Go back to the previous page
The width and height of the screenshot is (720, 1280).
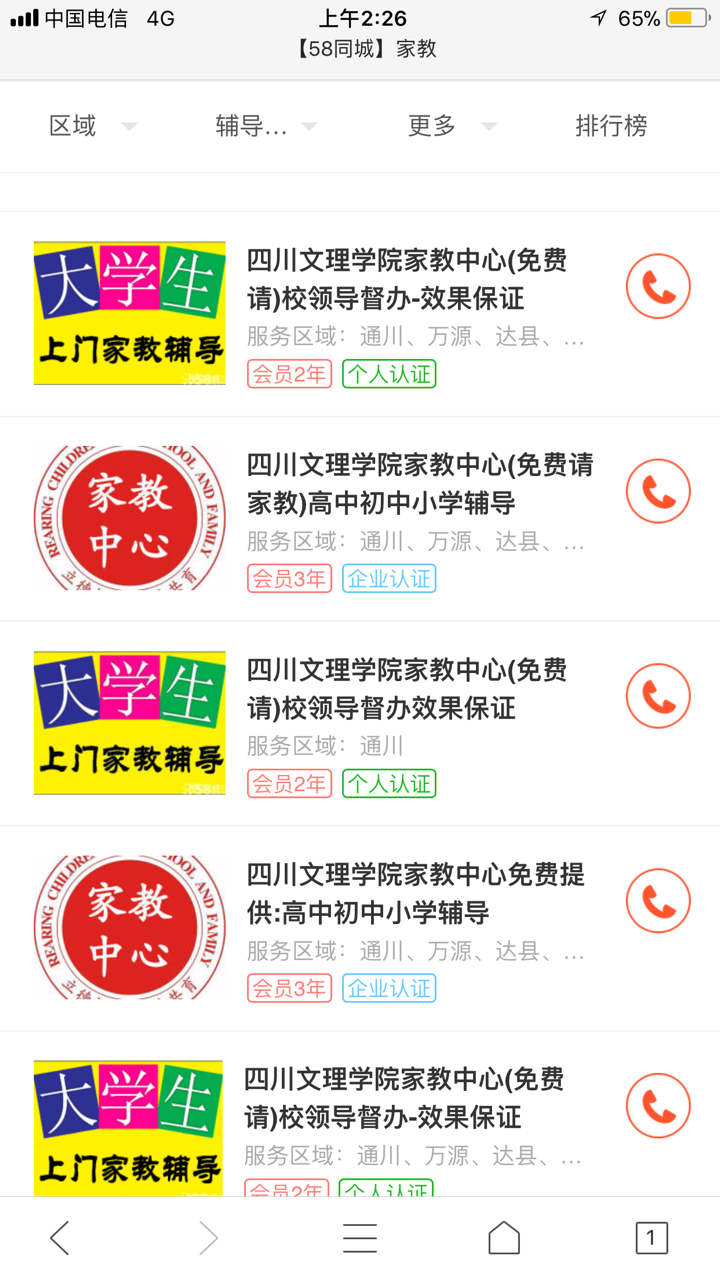coord(60,1238)
